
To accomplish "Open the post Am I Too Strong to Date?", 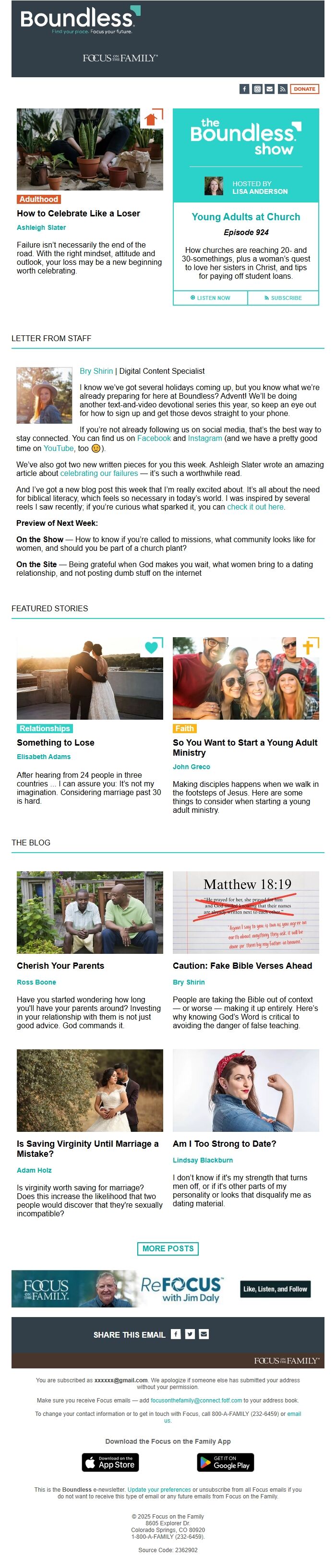I will pyautogui.click(x=224, y=1144).
